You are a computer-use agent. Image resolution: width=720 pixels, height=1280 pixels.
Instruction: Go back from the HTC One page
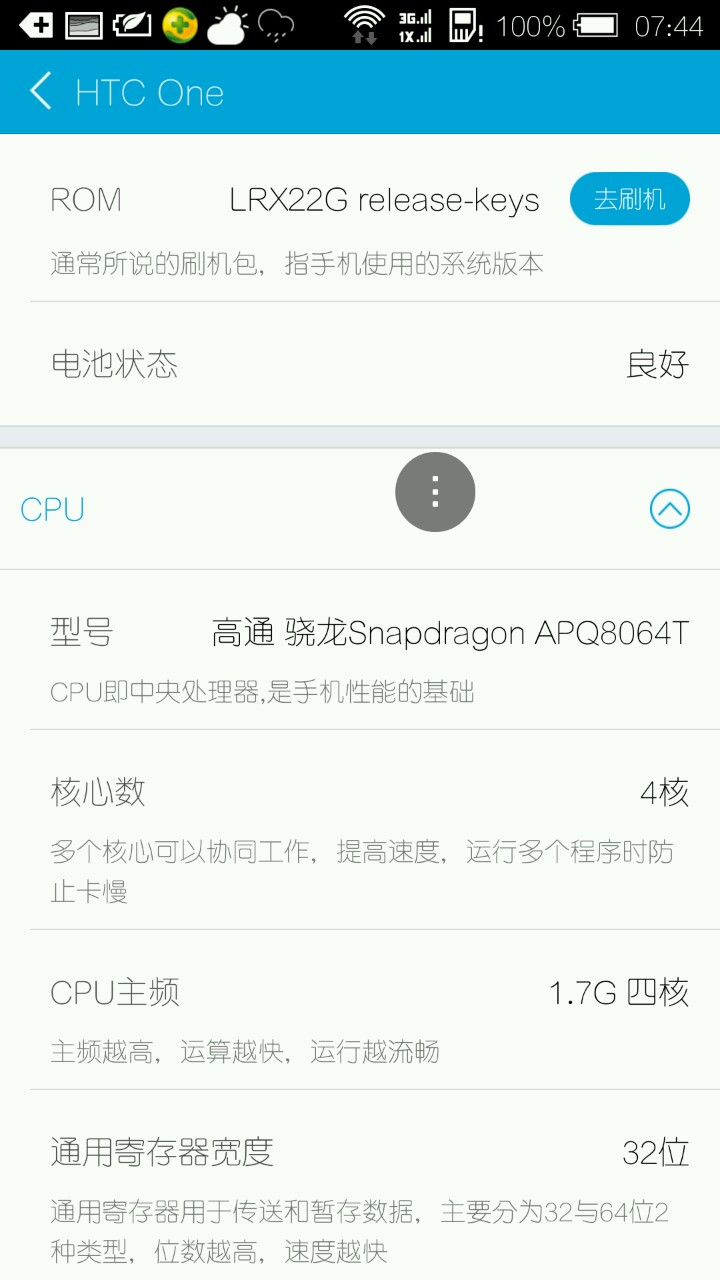(x=41, y=92)
